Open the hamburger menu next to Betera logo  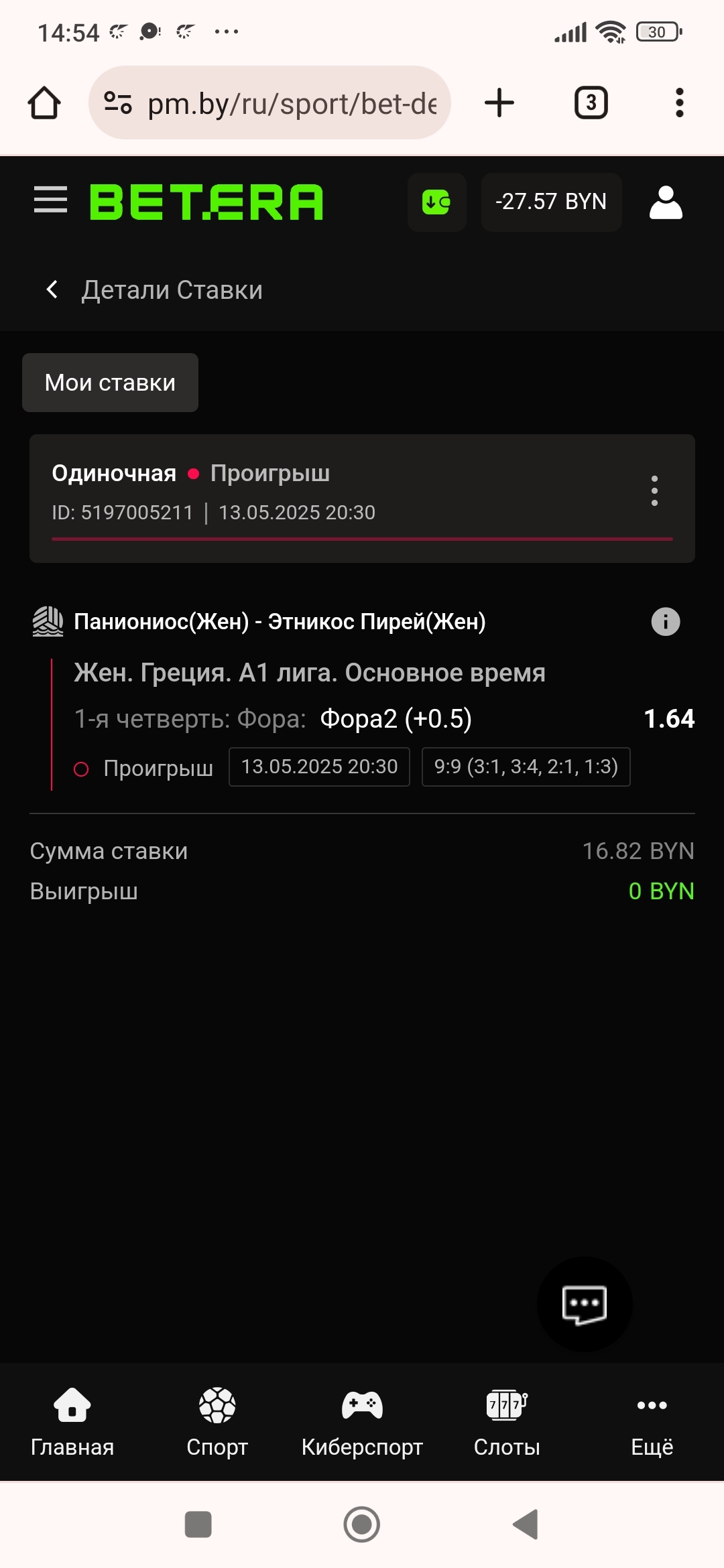click(50, 200)
